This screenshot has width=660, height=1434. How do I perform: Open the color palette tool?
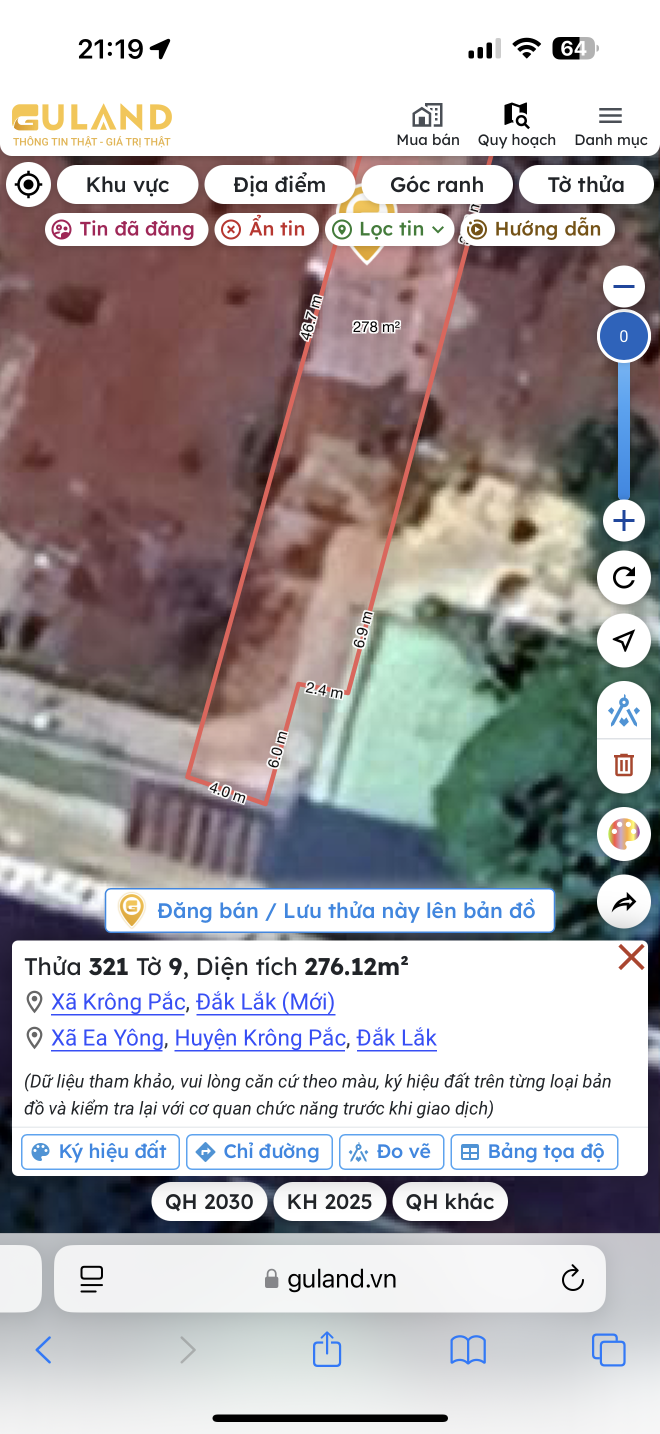624,834
